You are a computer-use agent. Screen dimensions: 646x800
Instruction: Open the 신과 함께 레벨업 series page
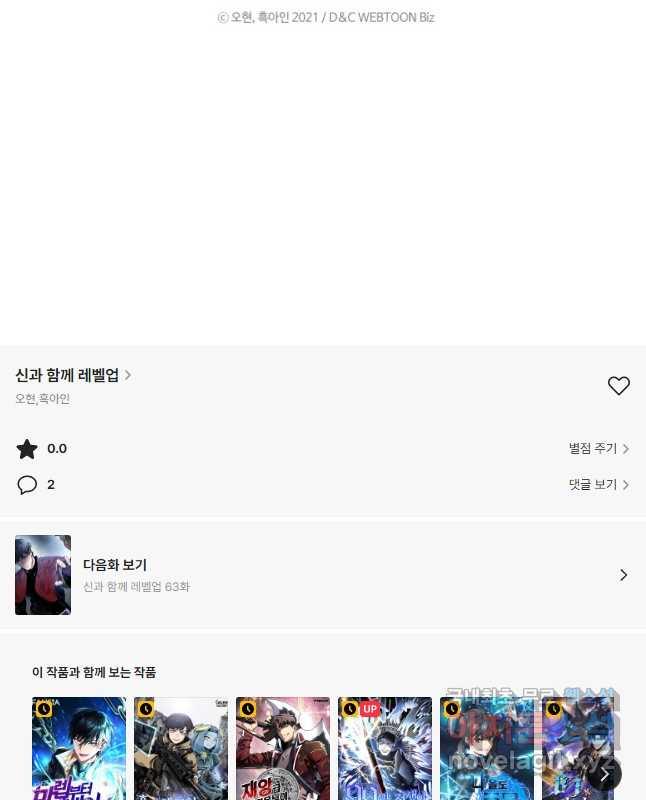click(73, 375)
